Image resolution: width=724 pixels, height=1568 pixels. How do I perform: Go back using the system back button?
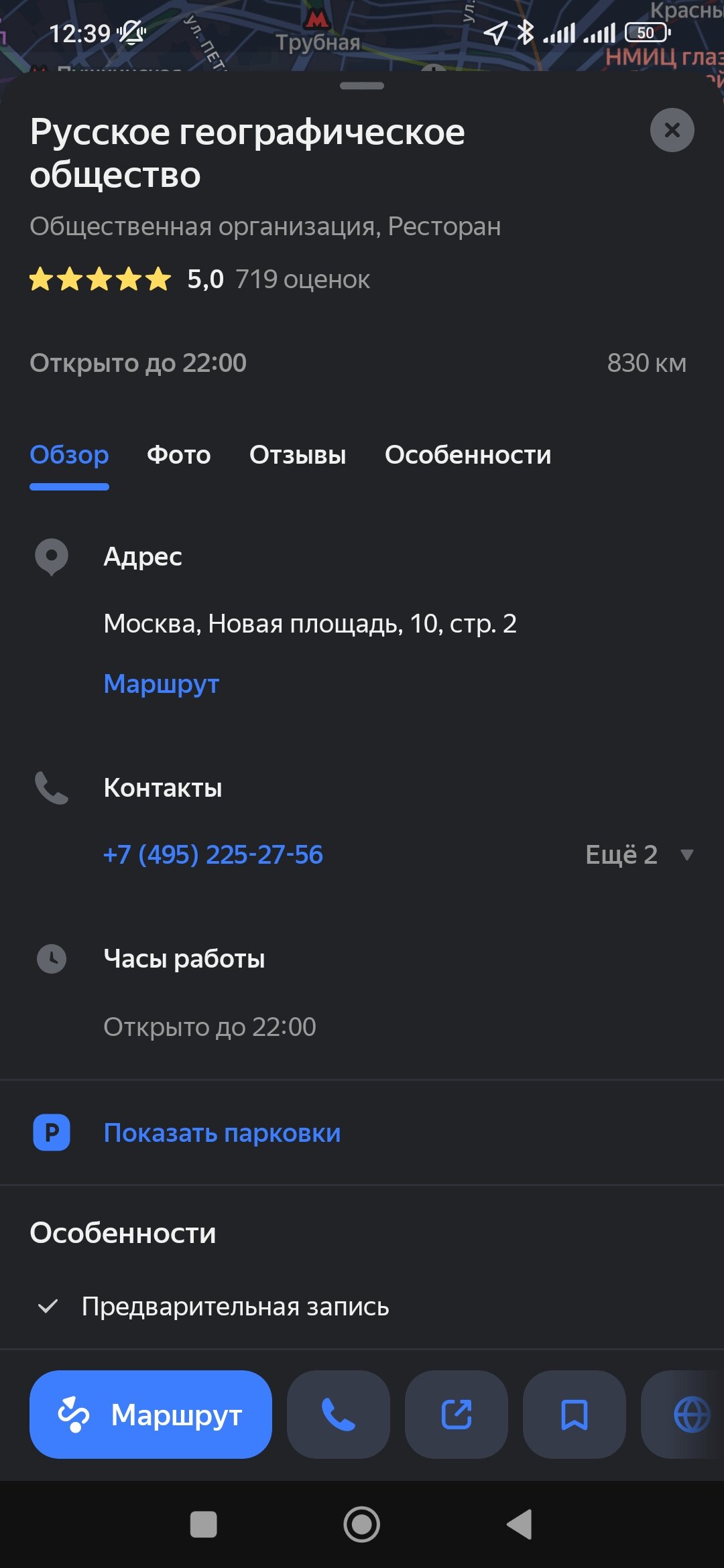tap(520, 1525)
